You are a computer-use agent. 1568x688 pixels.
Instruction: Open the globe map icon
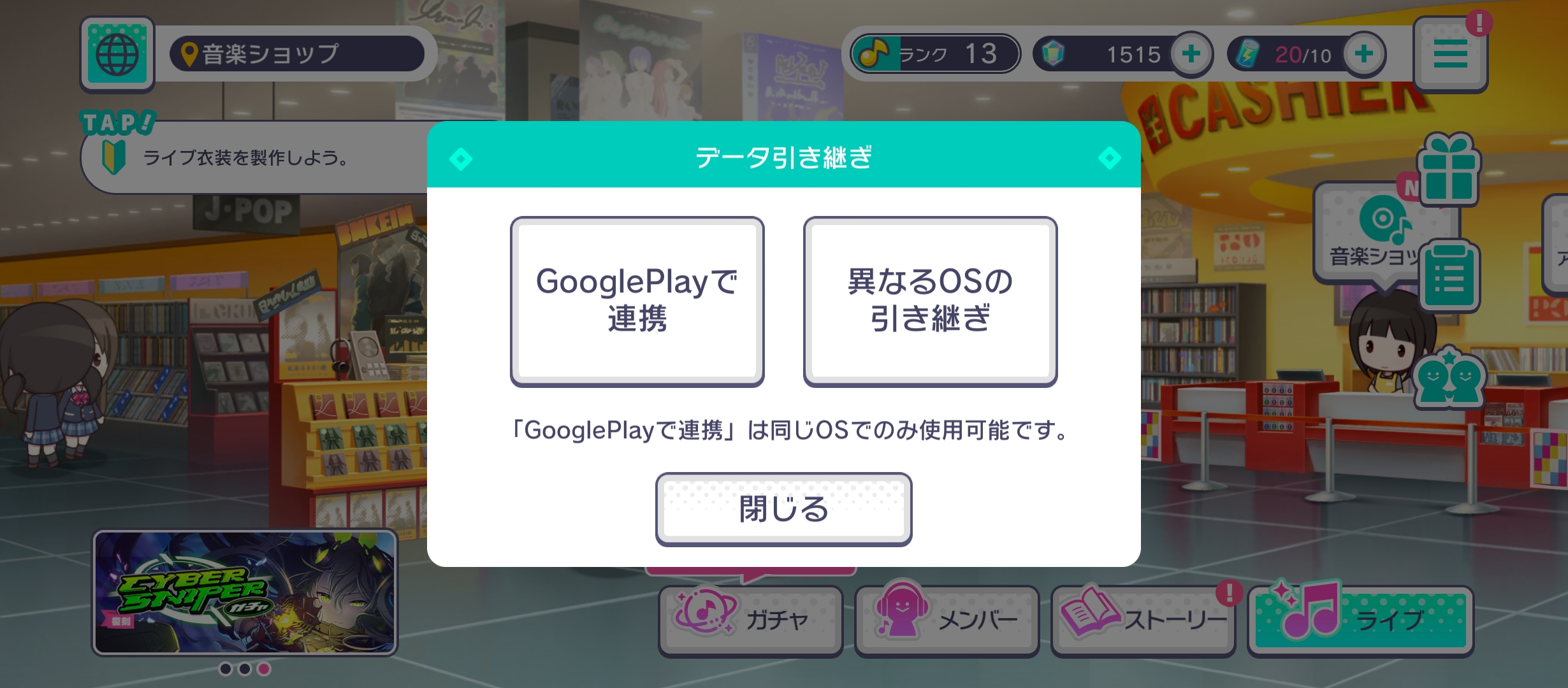tap(117, 55)
